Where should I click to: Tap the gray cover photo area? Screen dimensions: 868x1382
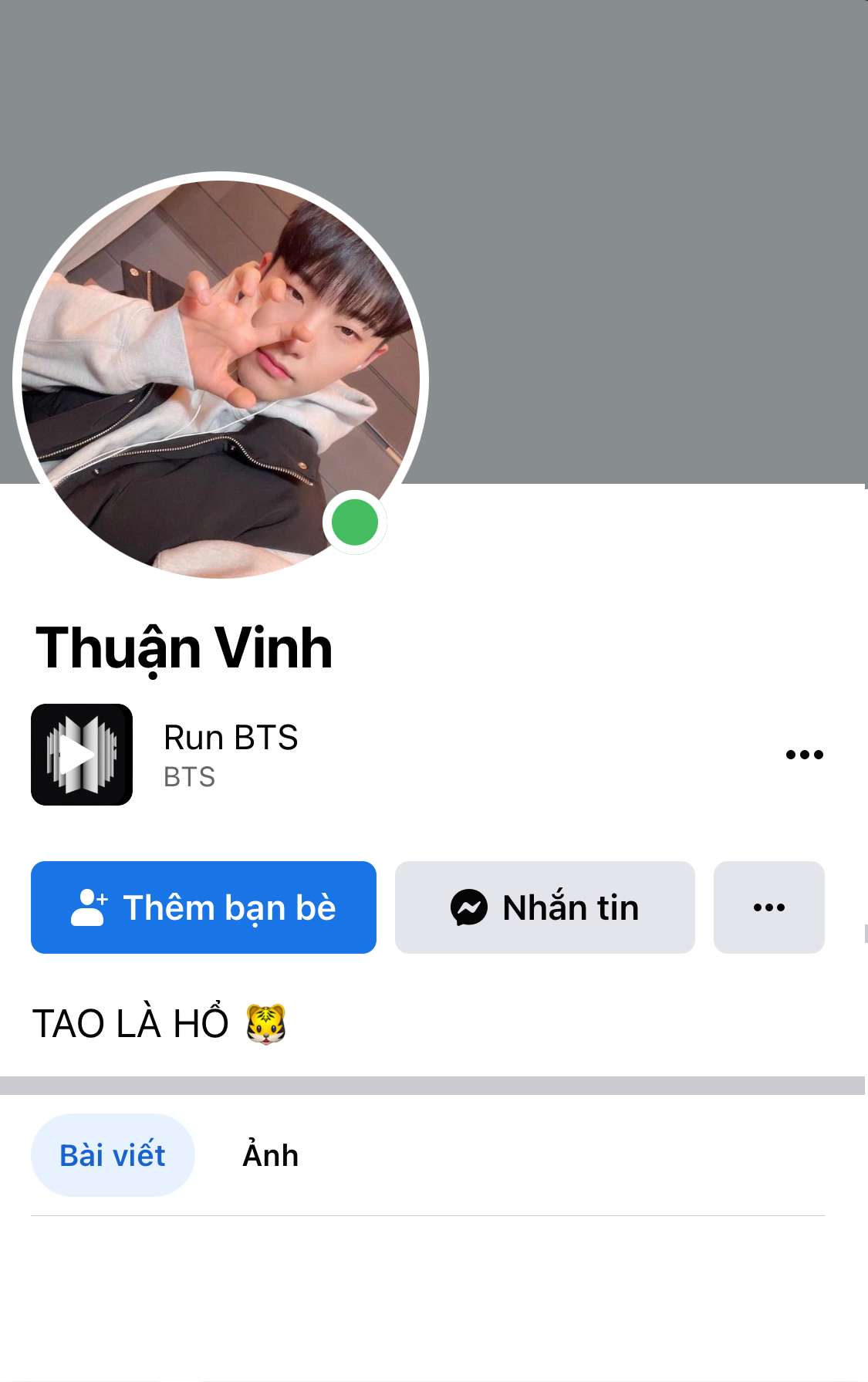coord(617,231)
